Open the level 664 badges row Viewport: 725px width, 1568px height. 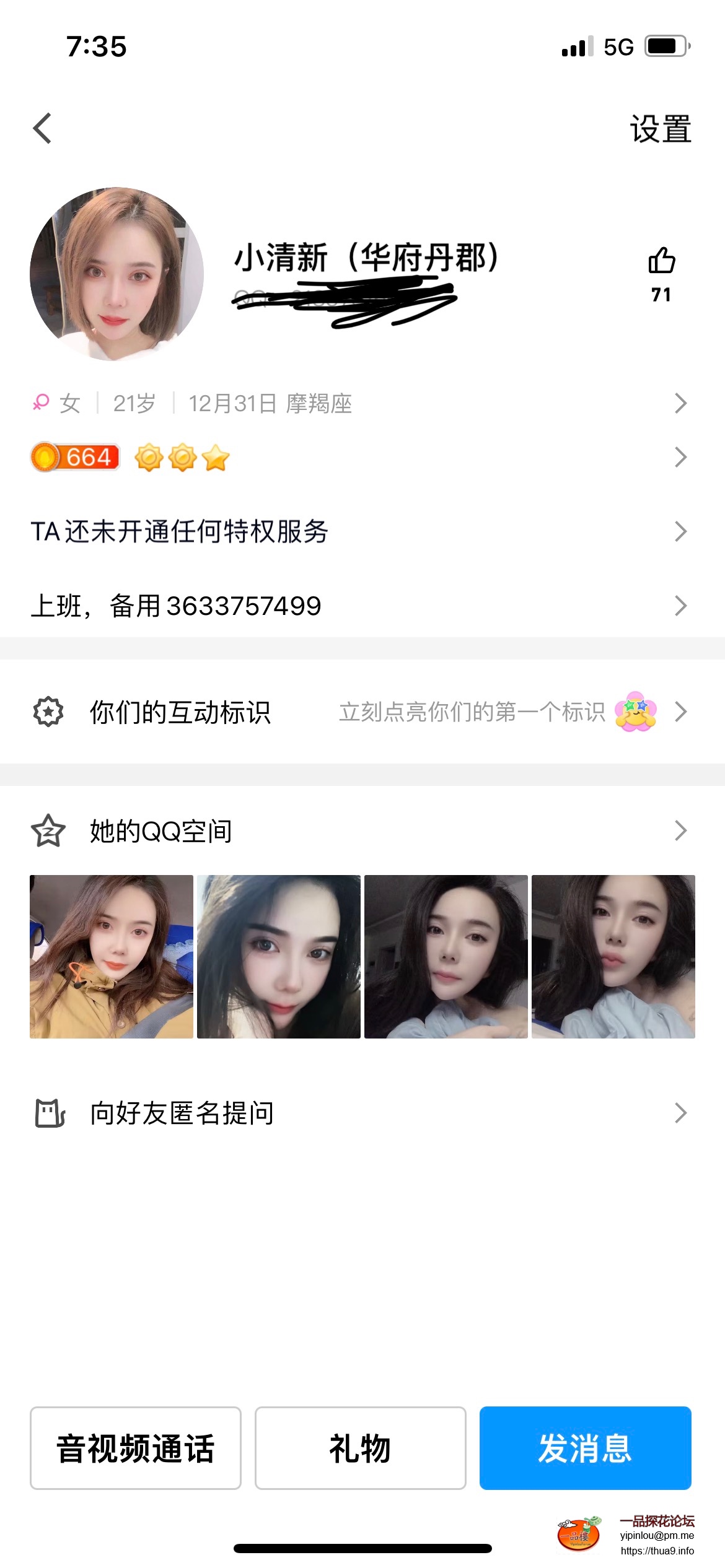[x=359, y=458]
